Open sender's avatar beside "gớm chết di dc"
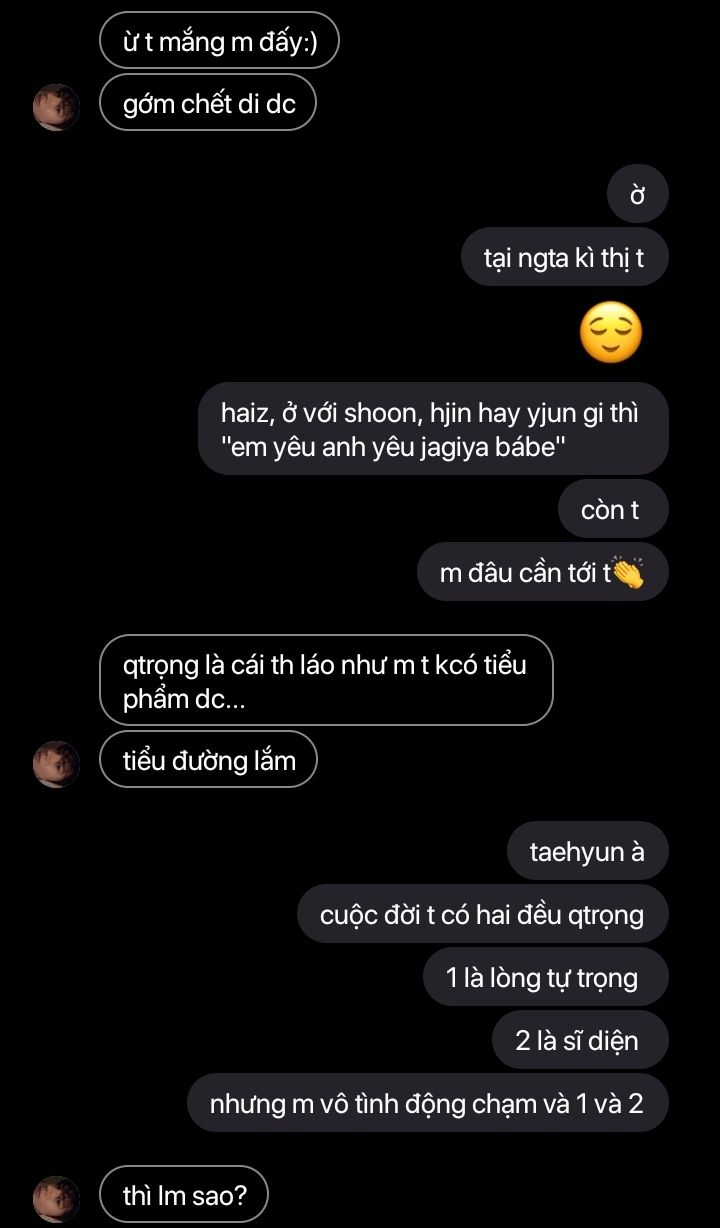The width and height of the screenshot is (720, 1228). pyautogui.click(x=57, y=107)
